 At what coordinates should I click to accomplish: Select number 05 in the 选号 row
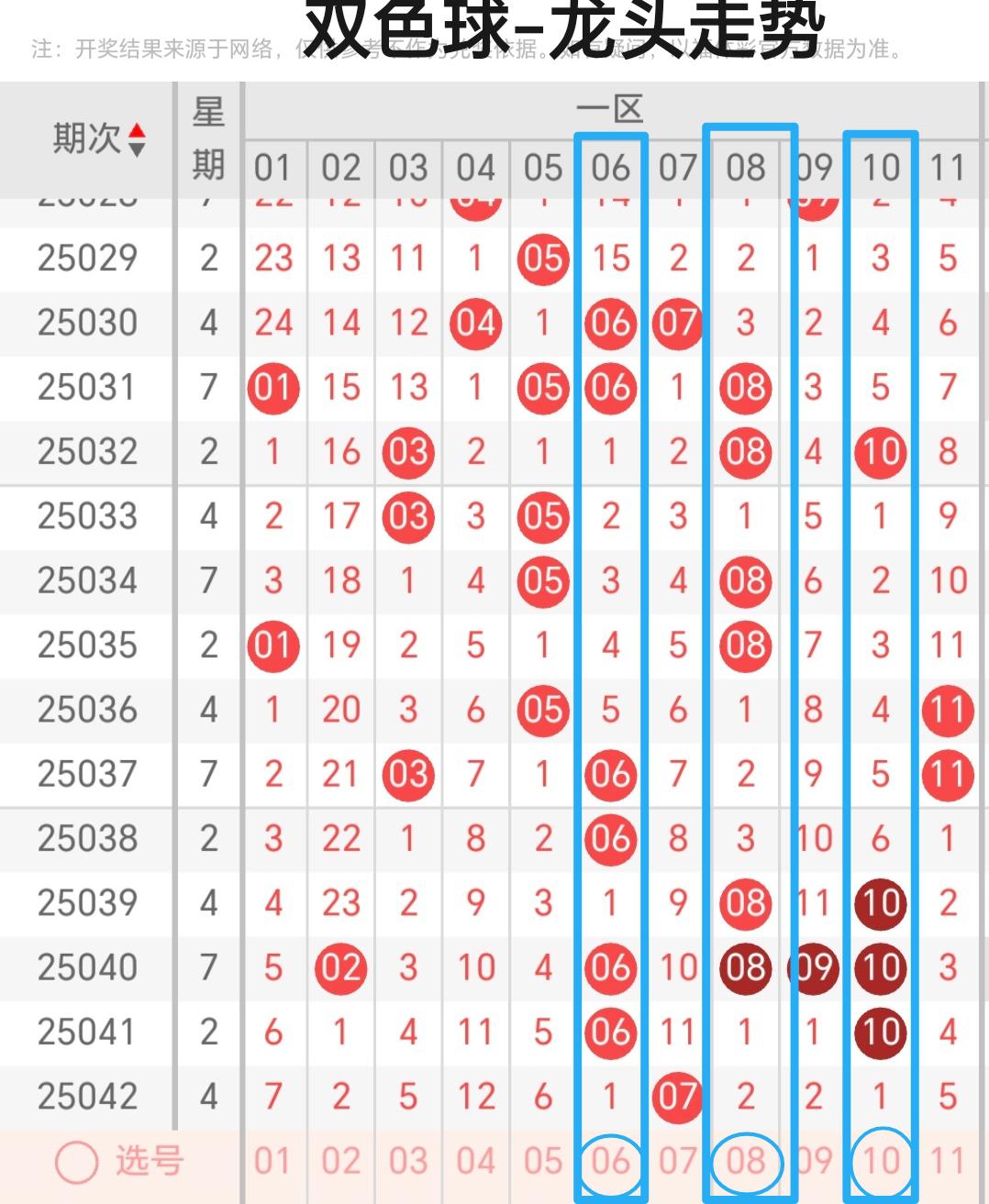tap(543, 1162)
